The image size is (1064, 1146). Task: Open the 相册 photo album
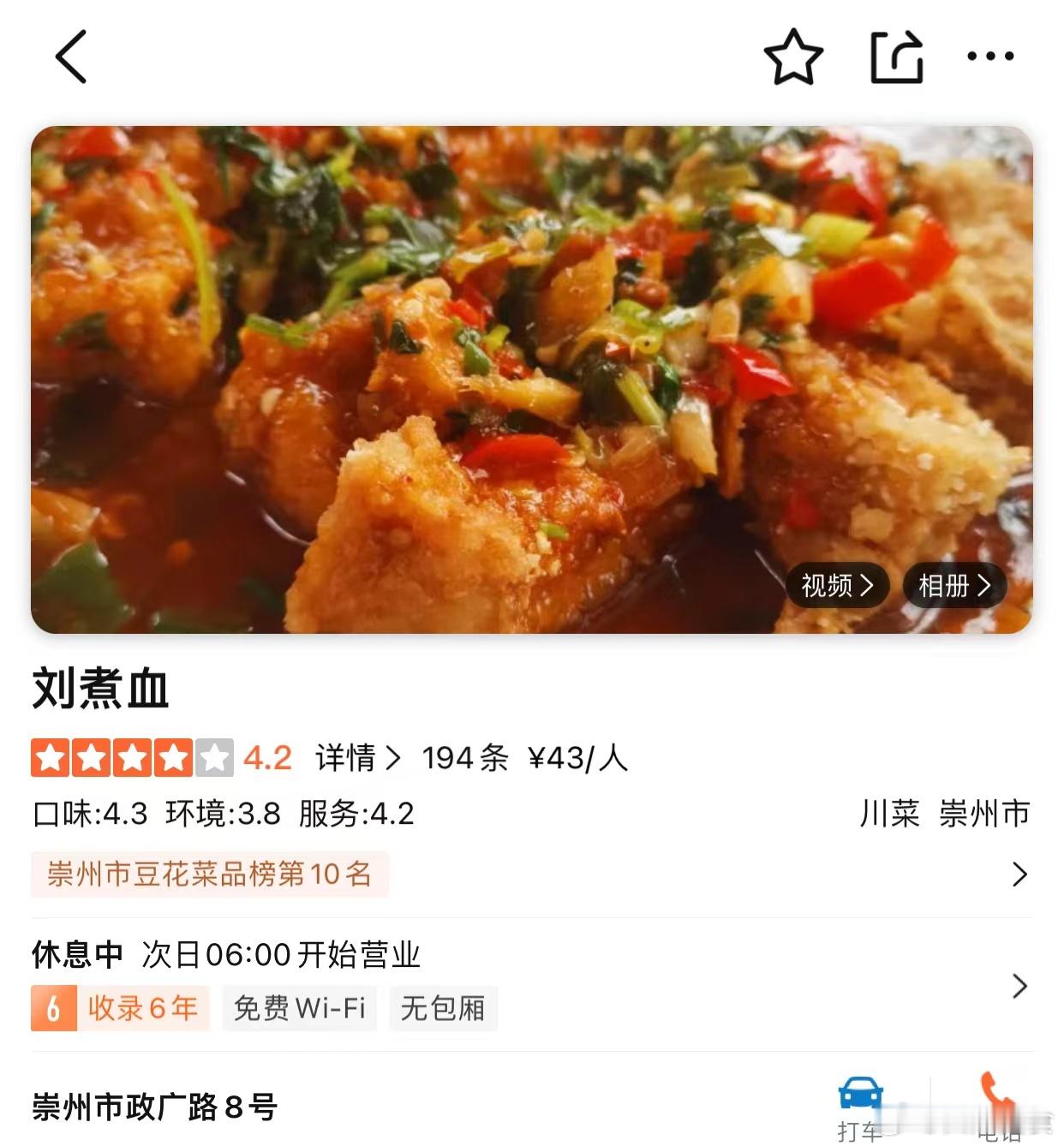tap(954, 586)
